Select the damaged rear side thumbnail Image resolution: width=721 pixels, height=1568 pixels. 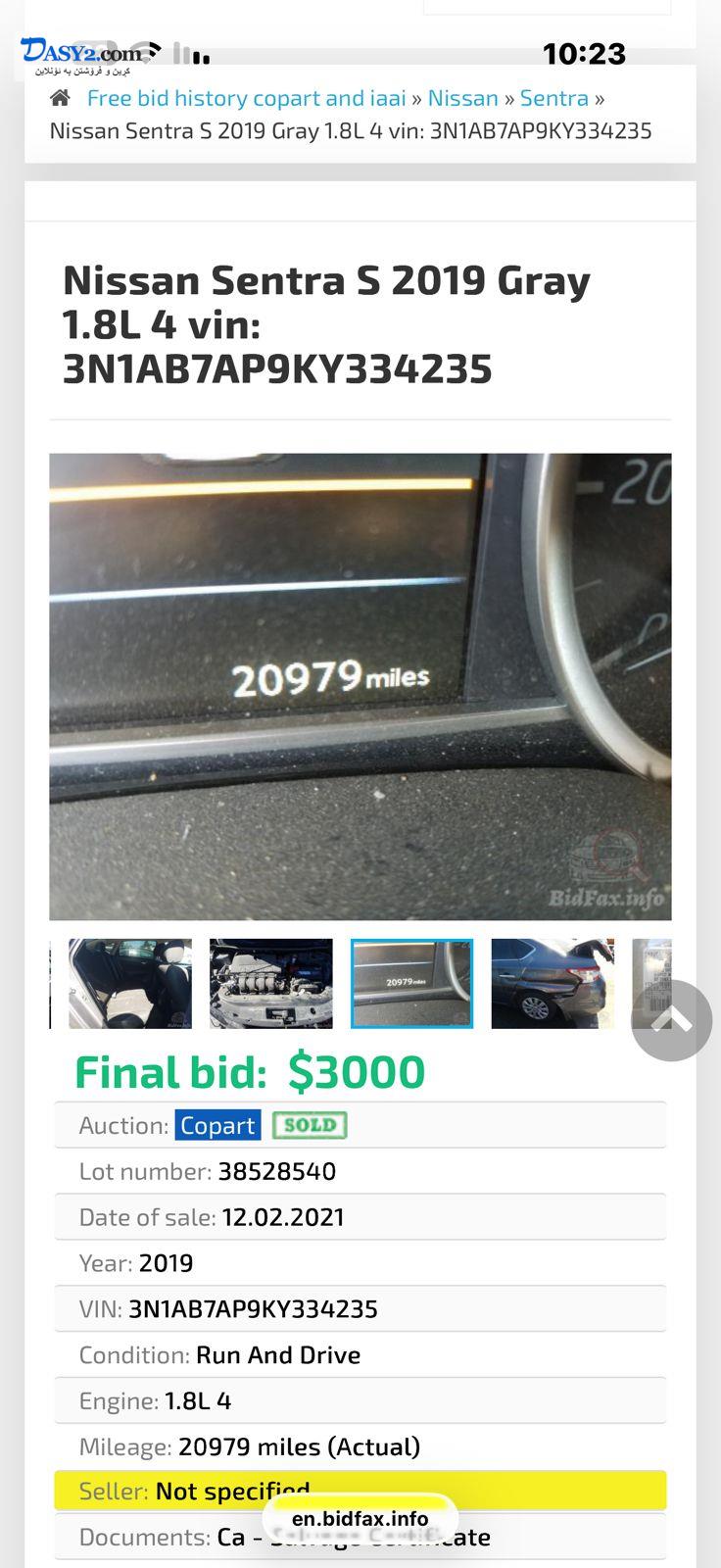(553, 983)
